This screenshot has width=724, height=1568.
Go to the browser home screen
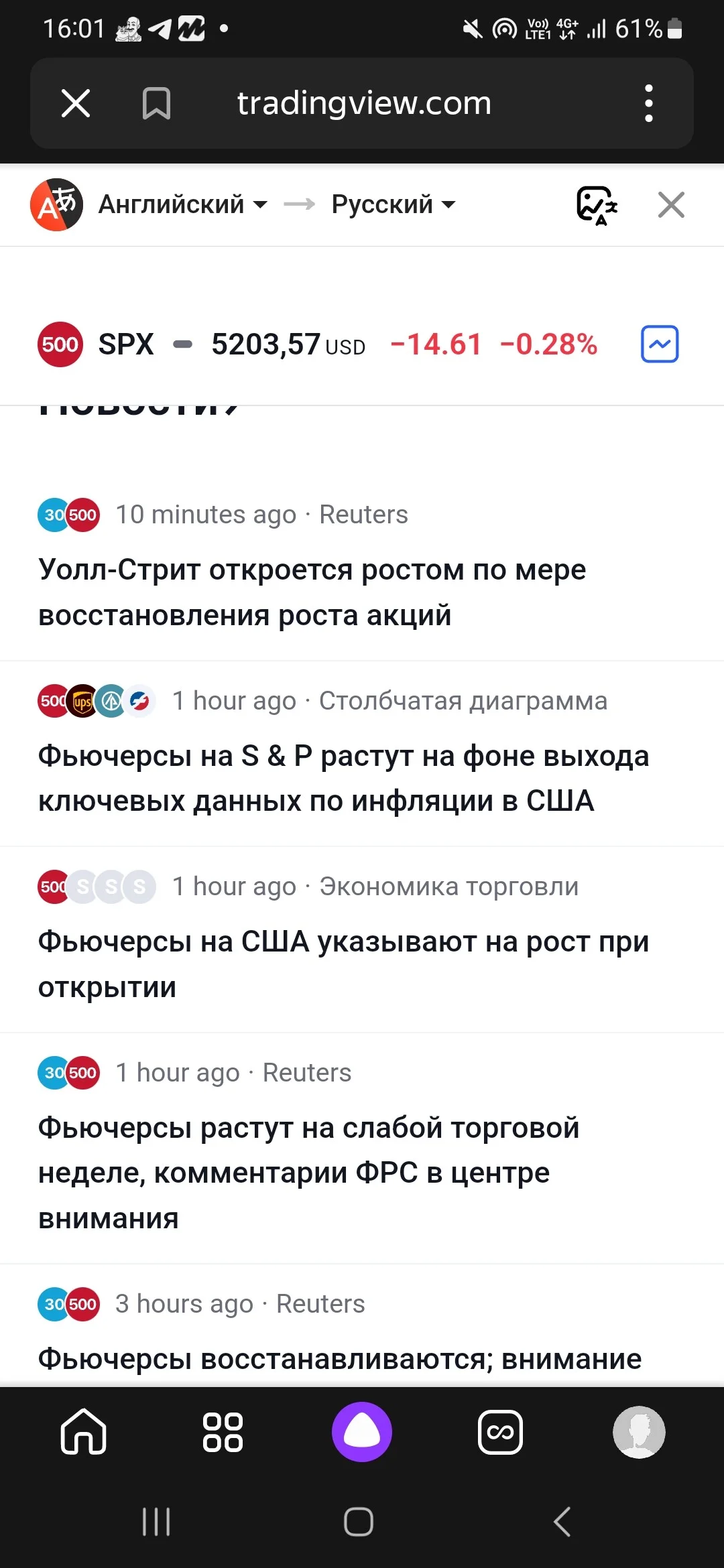click(x=84, y=1431)
